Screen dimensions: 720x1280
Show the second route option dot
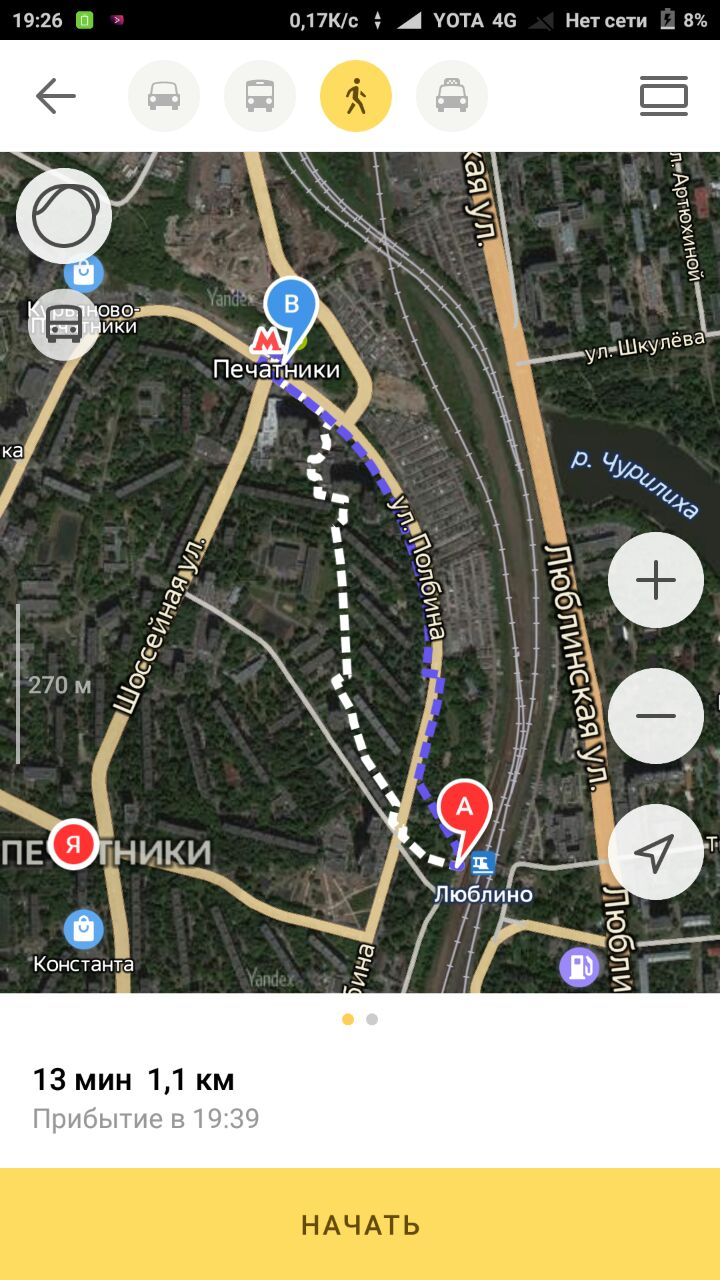[372, 1019]
